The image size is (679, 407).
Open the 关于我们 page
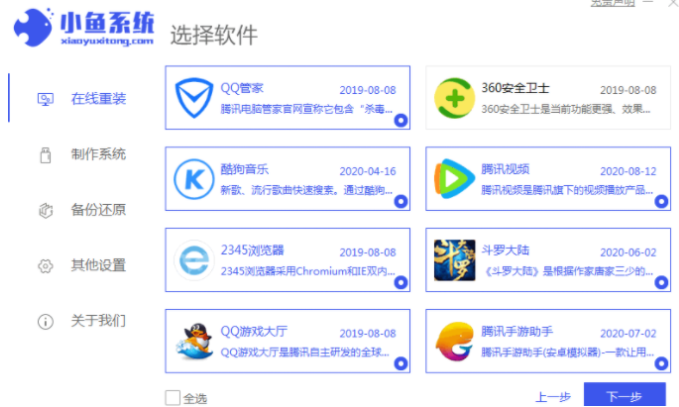coord(97,321)
